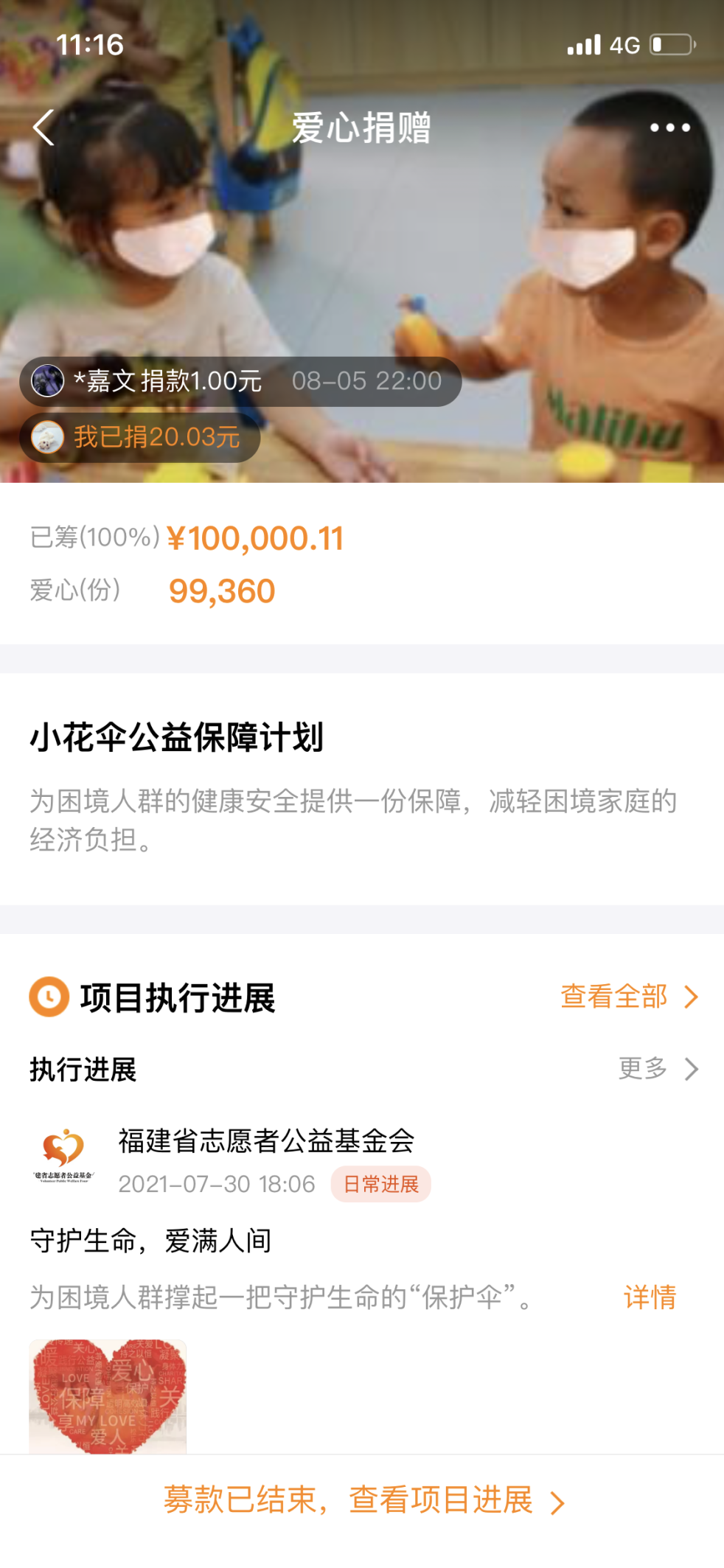Open 详情 of the progress update
This screenshot has width=724, height=1568.
click(650, 1297)
